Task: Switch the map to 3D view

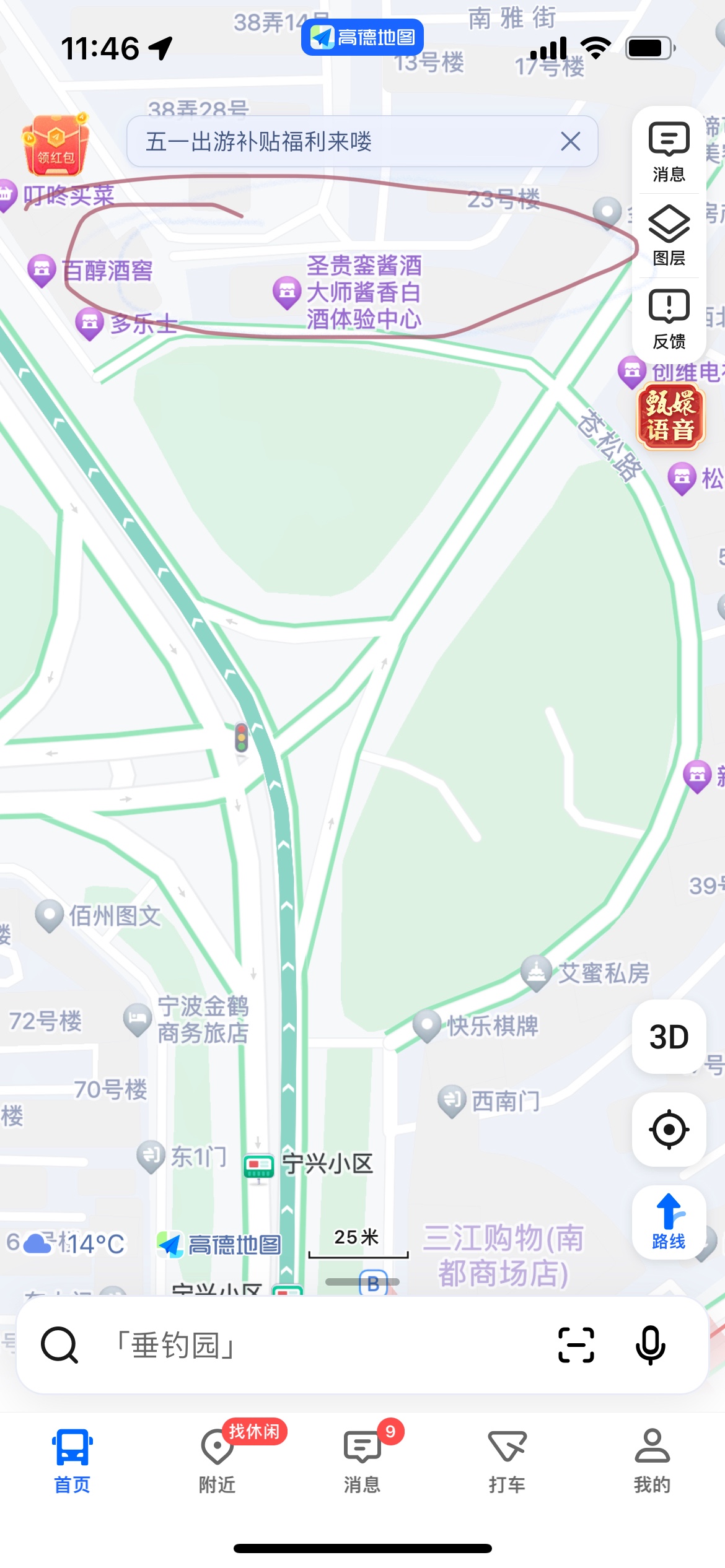Action: (669, 1037)
